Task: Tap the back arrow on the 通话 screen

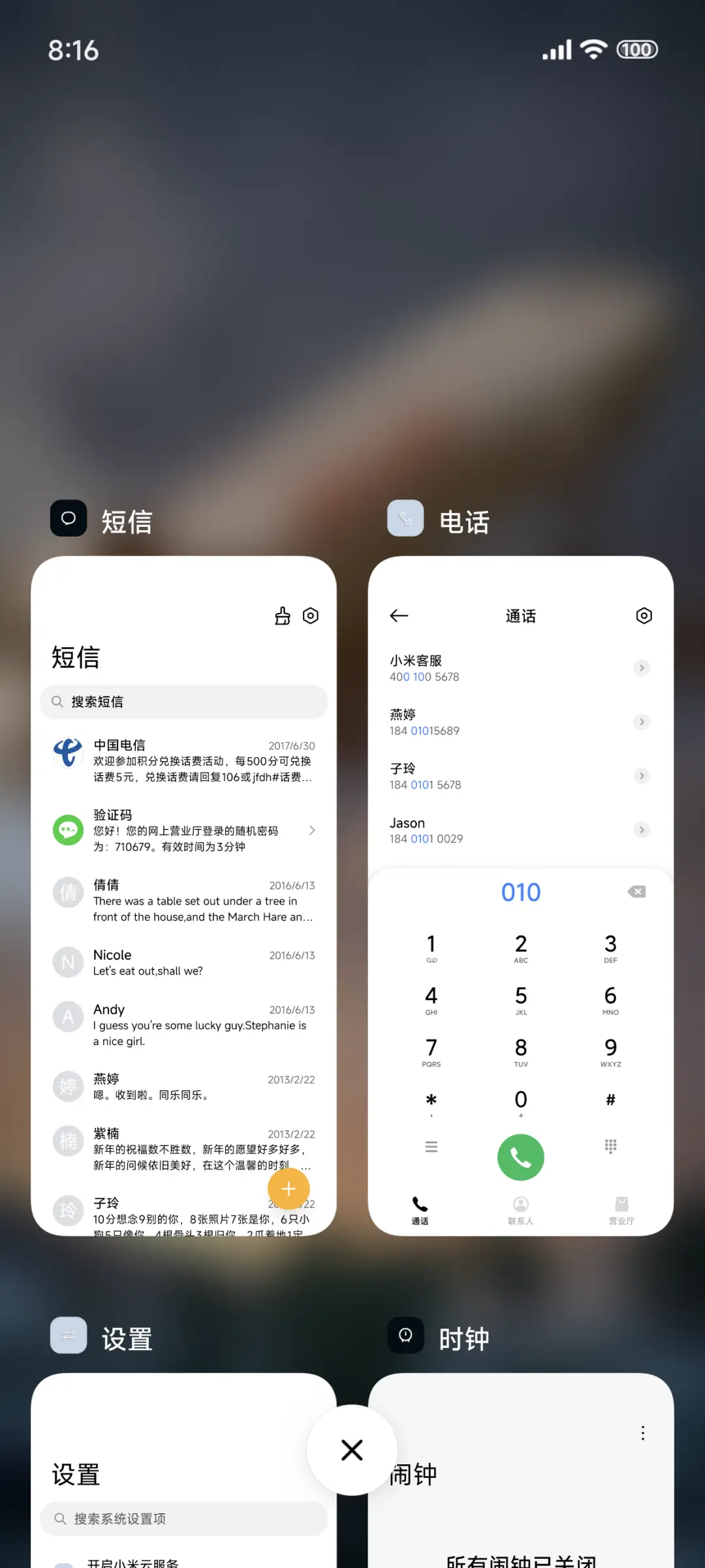Action: (399, 616)
